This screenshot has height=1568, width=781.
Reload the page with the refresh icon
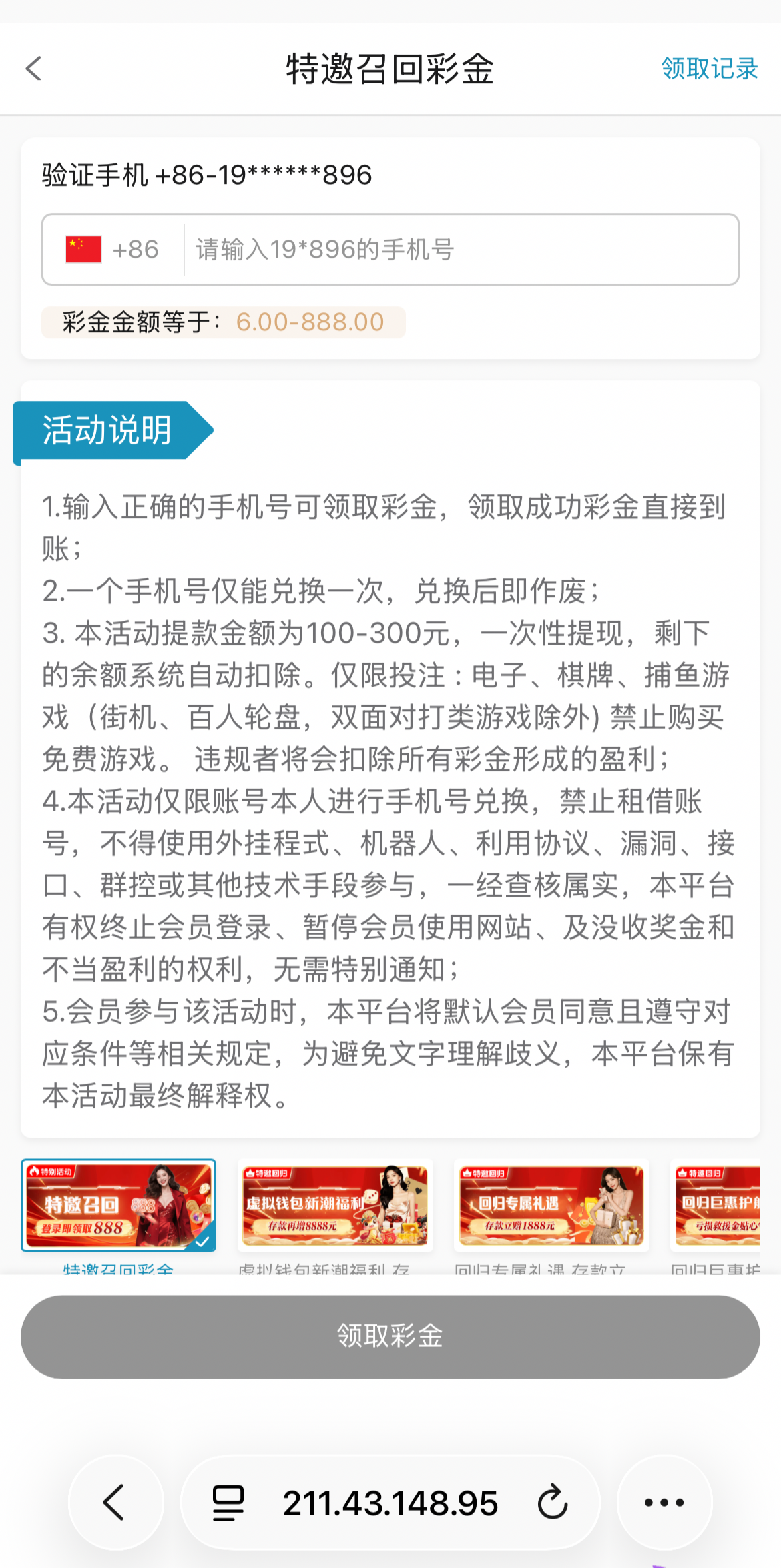553,1502
